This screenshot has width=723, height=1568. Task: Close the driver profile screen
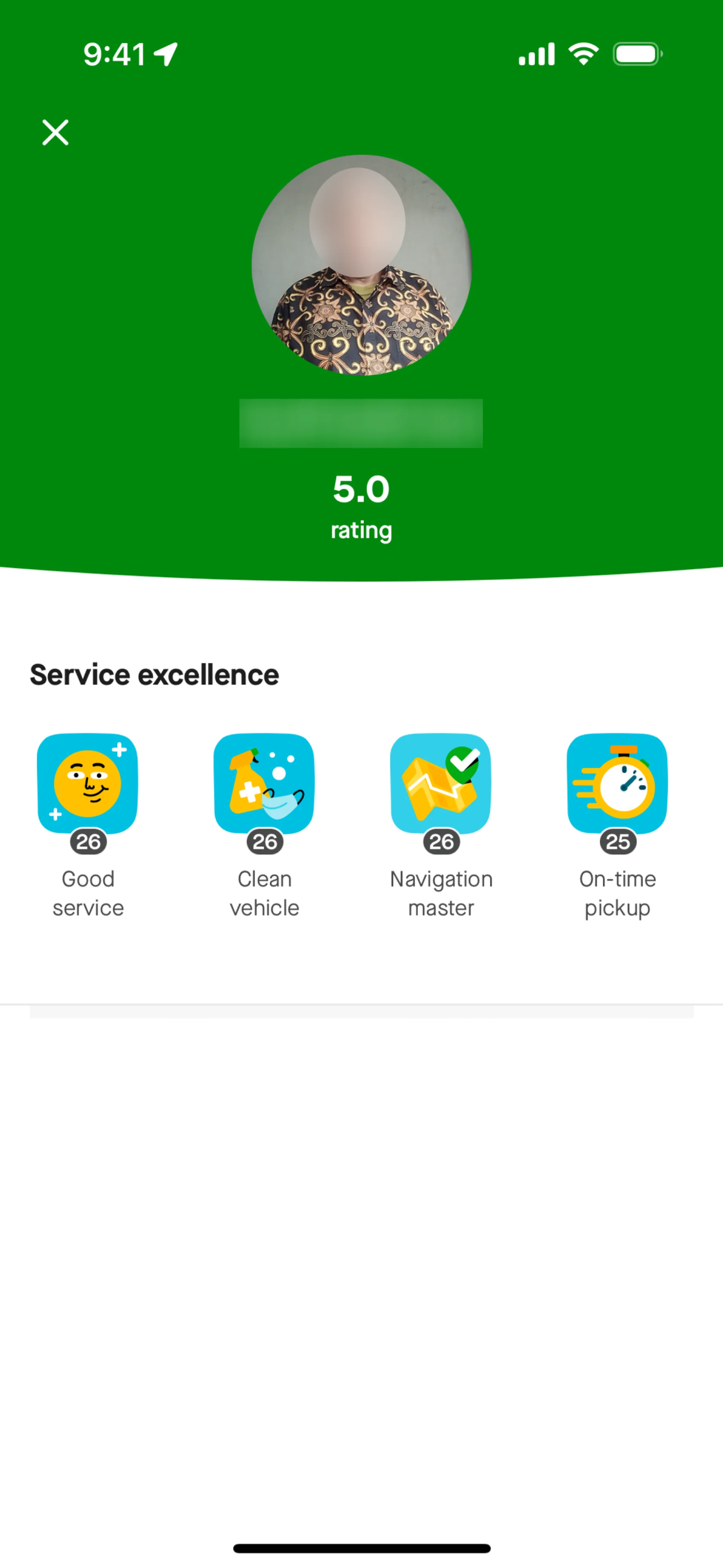[x=55, y=132]
